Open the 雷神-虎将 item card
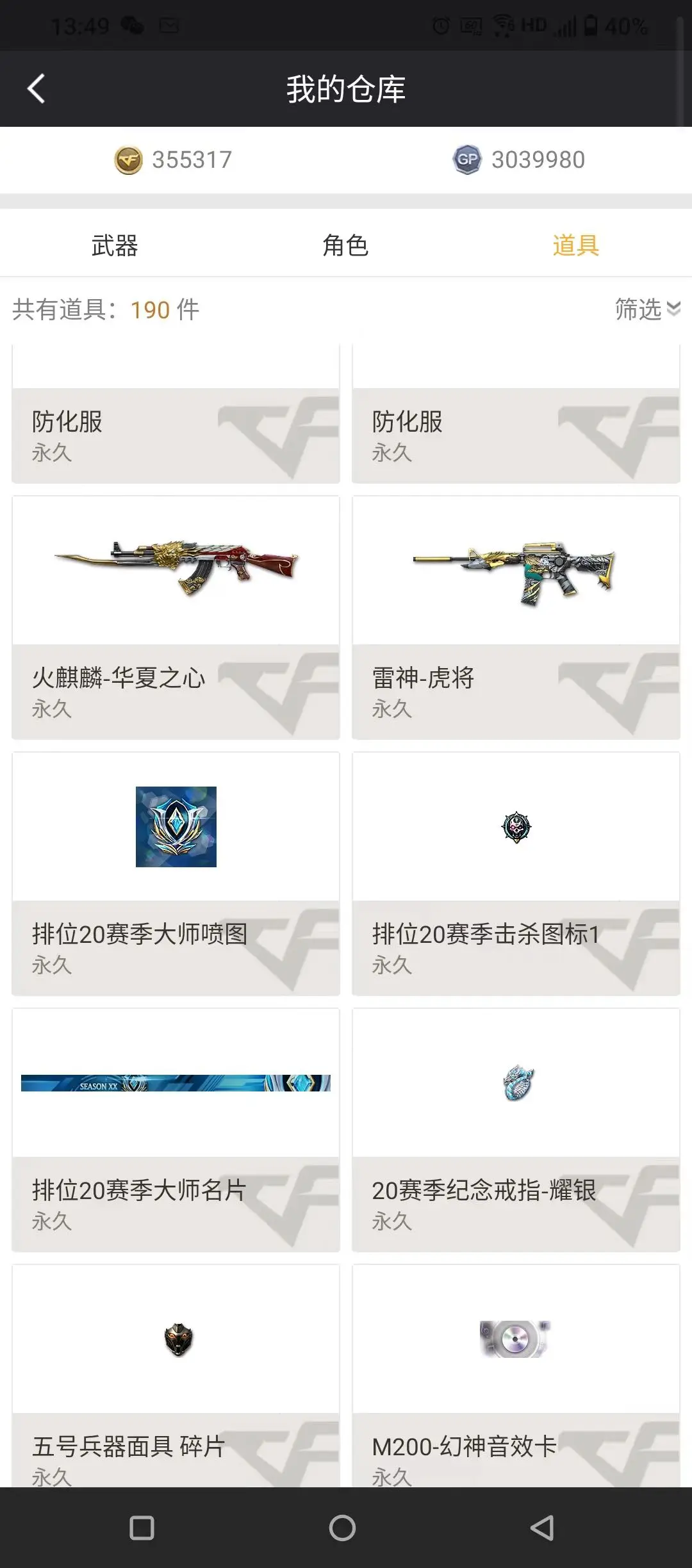The height and width of the screenshot is (1568, 692). 516,617
